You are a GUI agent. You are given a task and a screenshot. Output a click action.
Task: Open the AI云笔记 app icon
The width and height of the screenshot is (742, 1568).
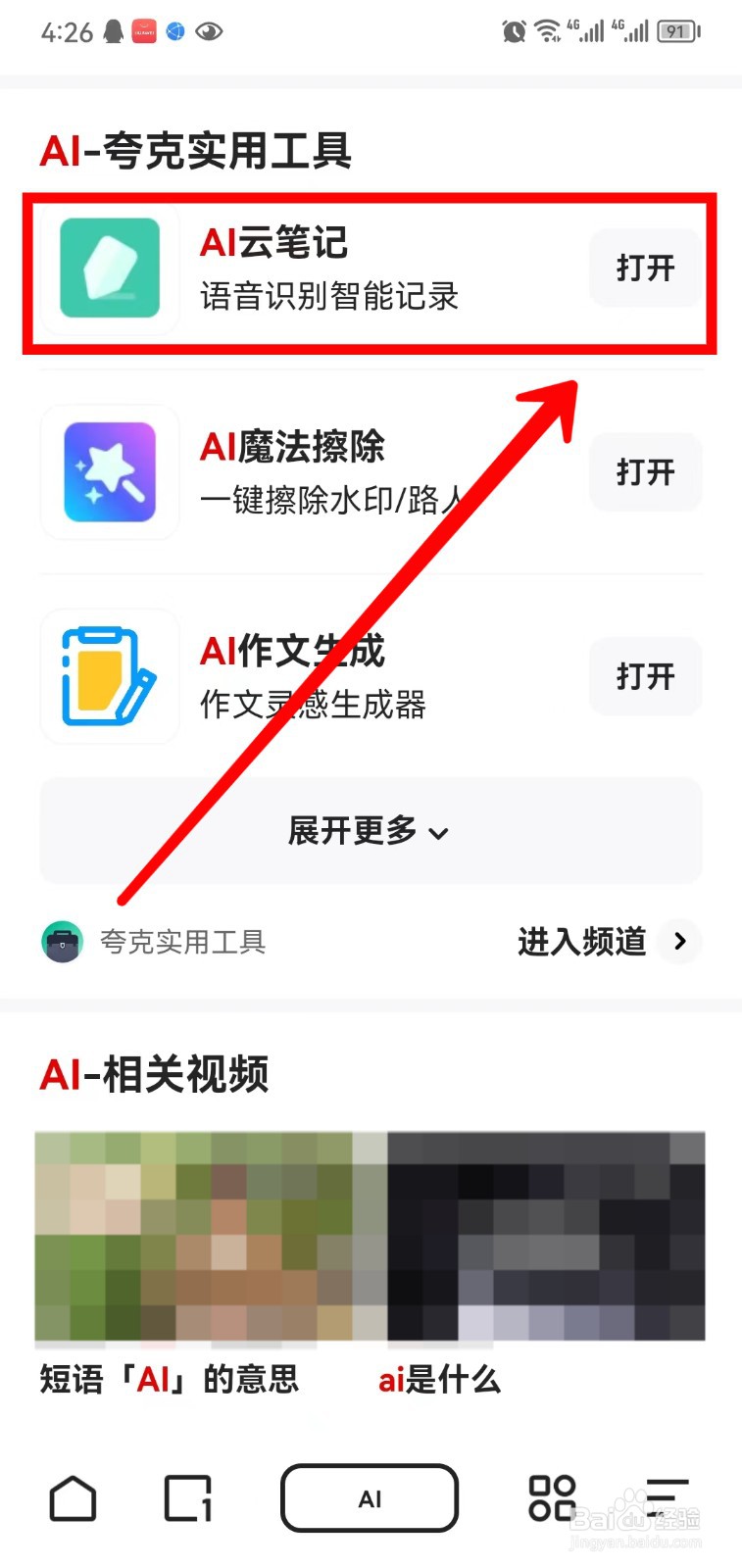(110, 269)
